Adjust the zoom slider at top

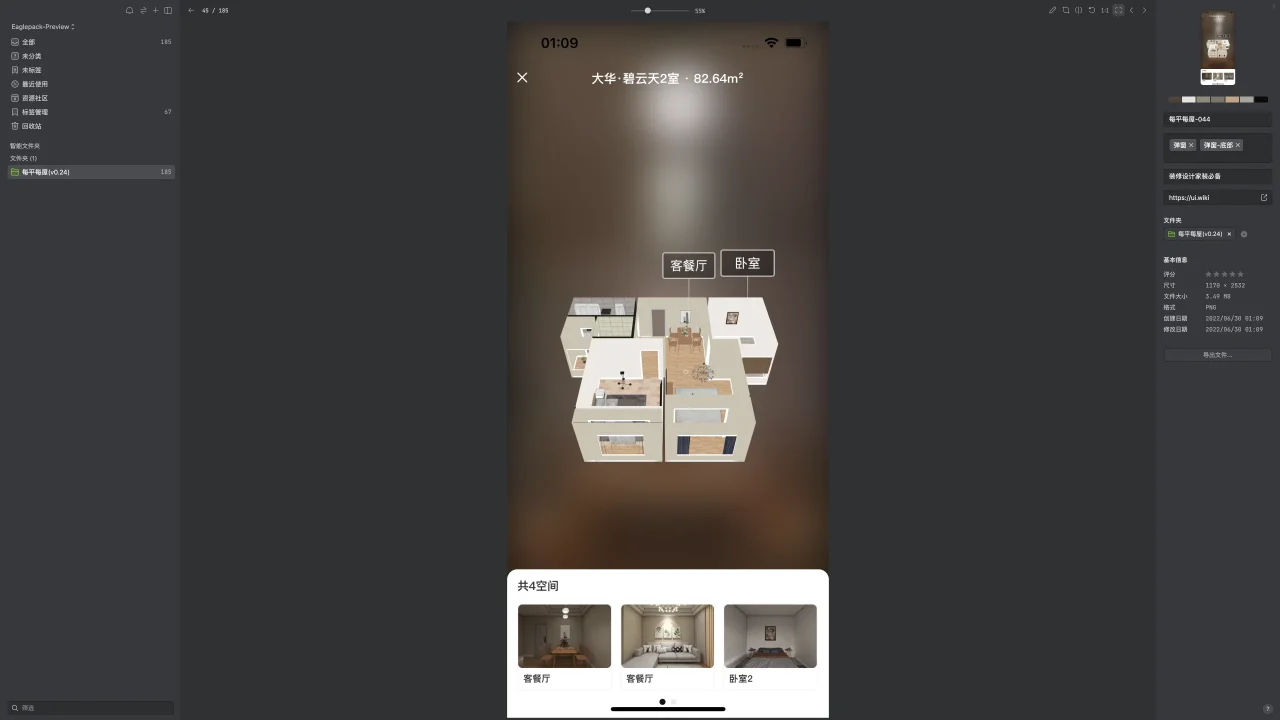[x=648, y=10]
